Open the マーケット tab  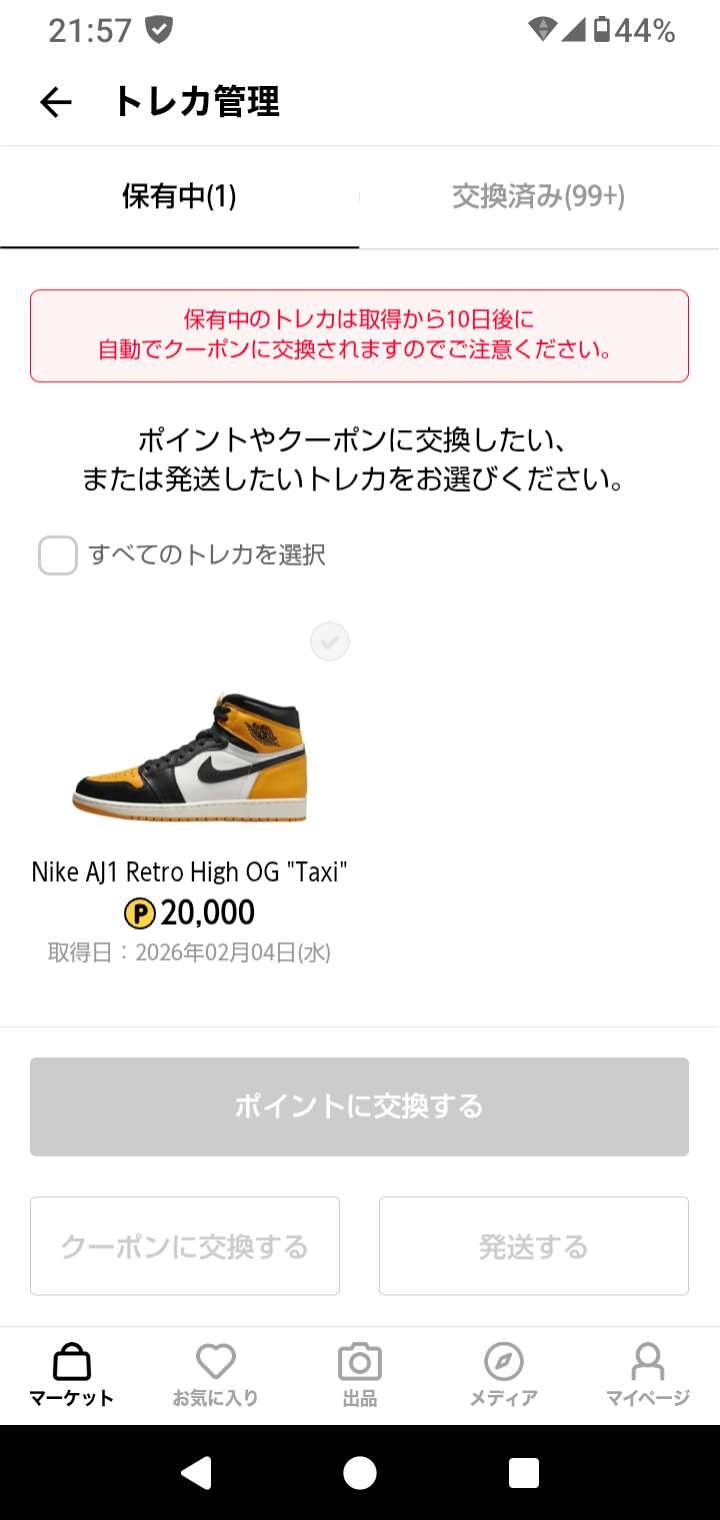[x=71, y=1375]
